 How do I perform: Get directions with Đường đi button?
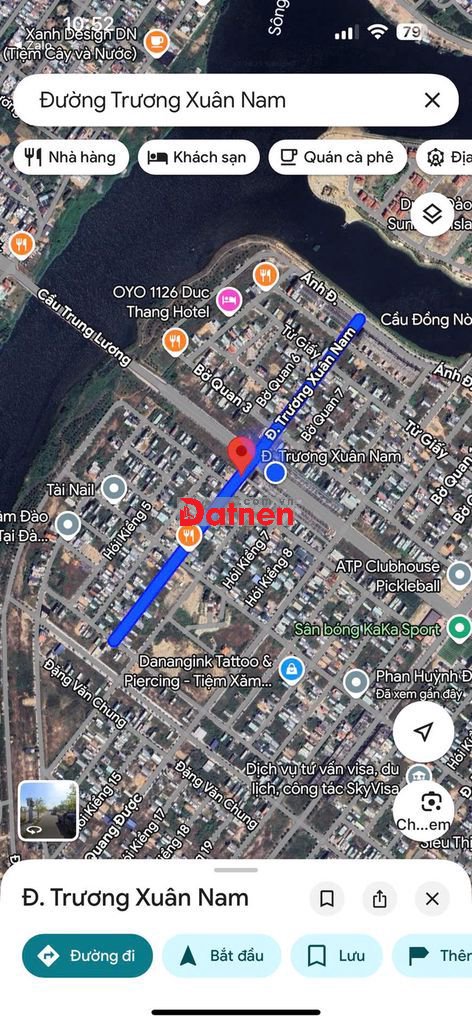point(87,955)
